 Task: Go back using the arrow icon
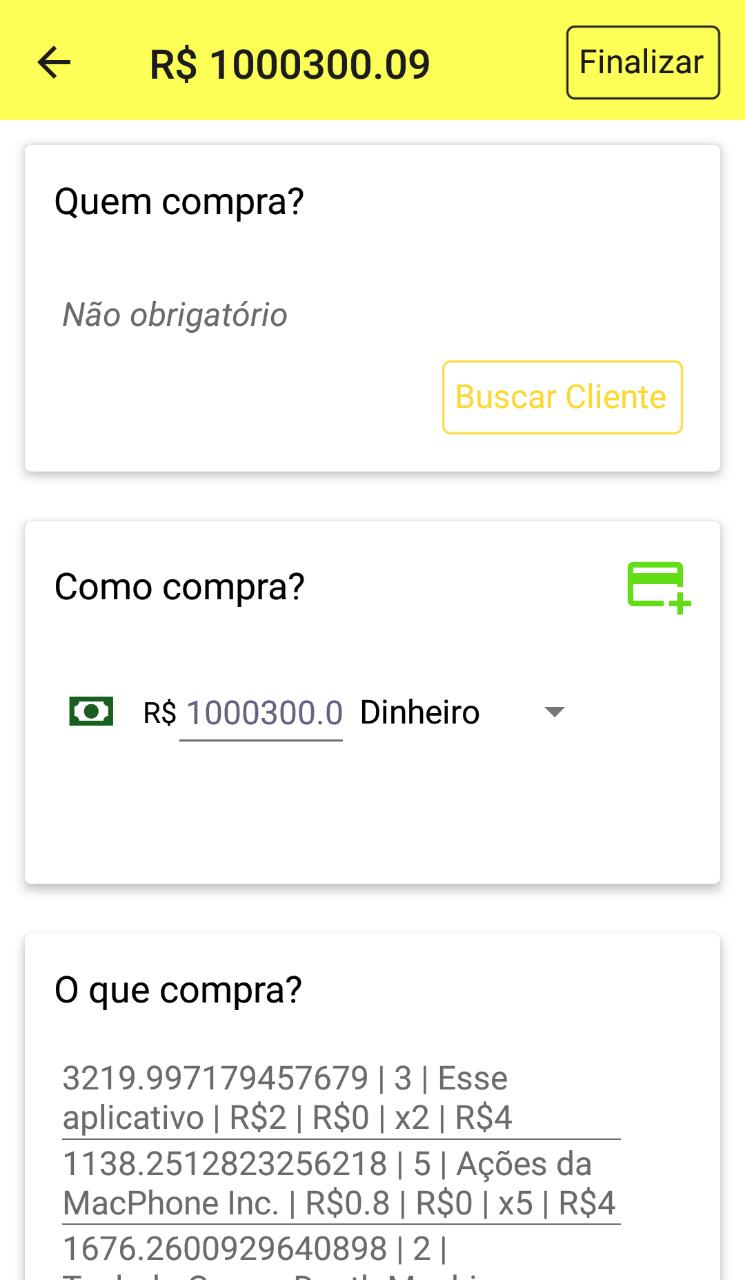tap(55, 63)
